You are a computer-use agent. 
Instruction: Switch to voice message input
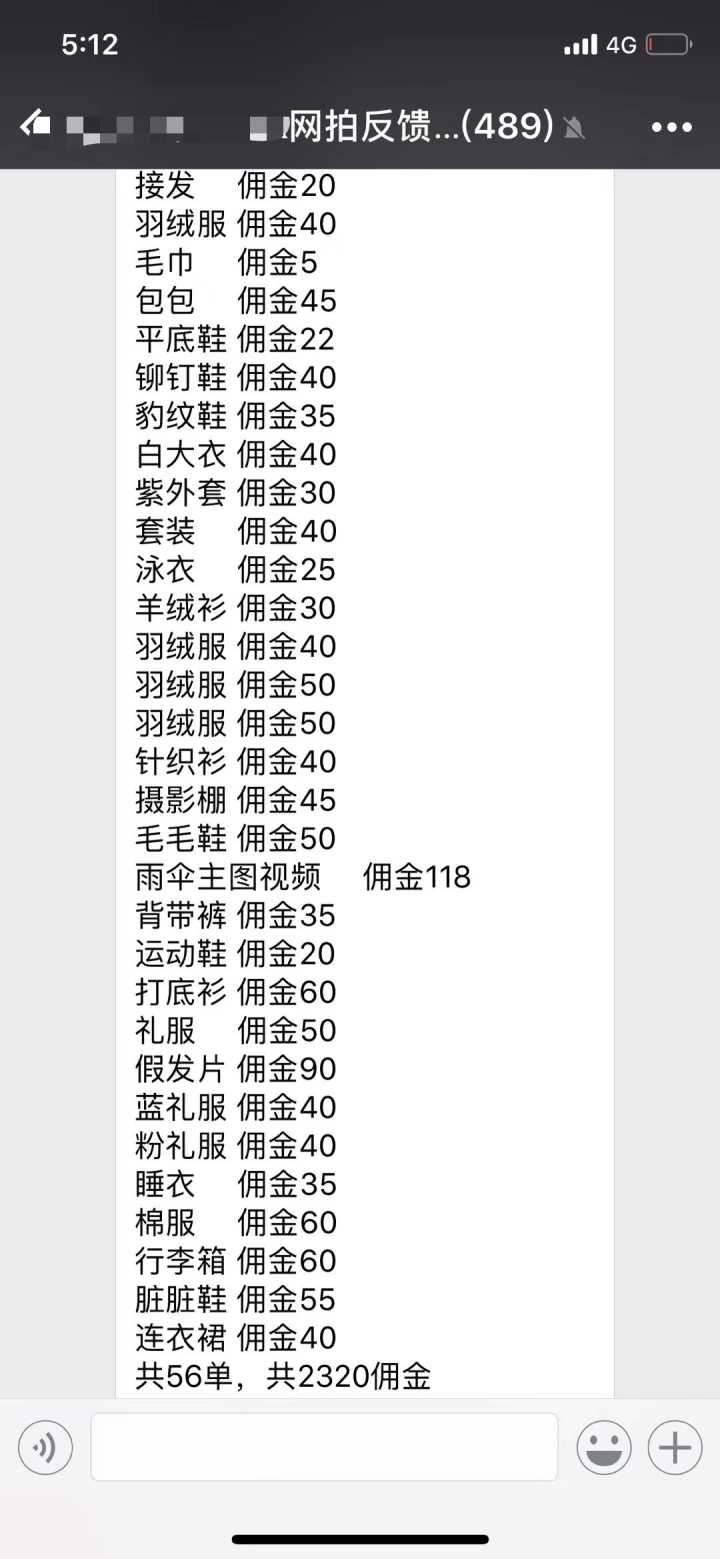tap(46, 1447)
